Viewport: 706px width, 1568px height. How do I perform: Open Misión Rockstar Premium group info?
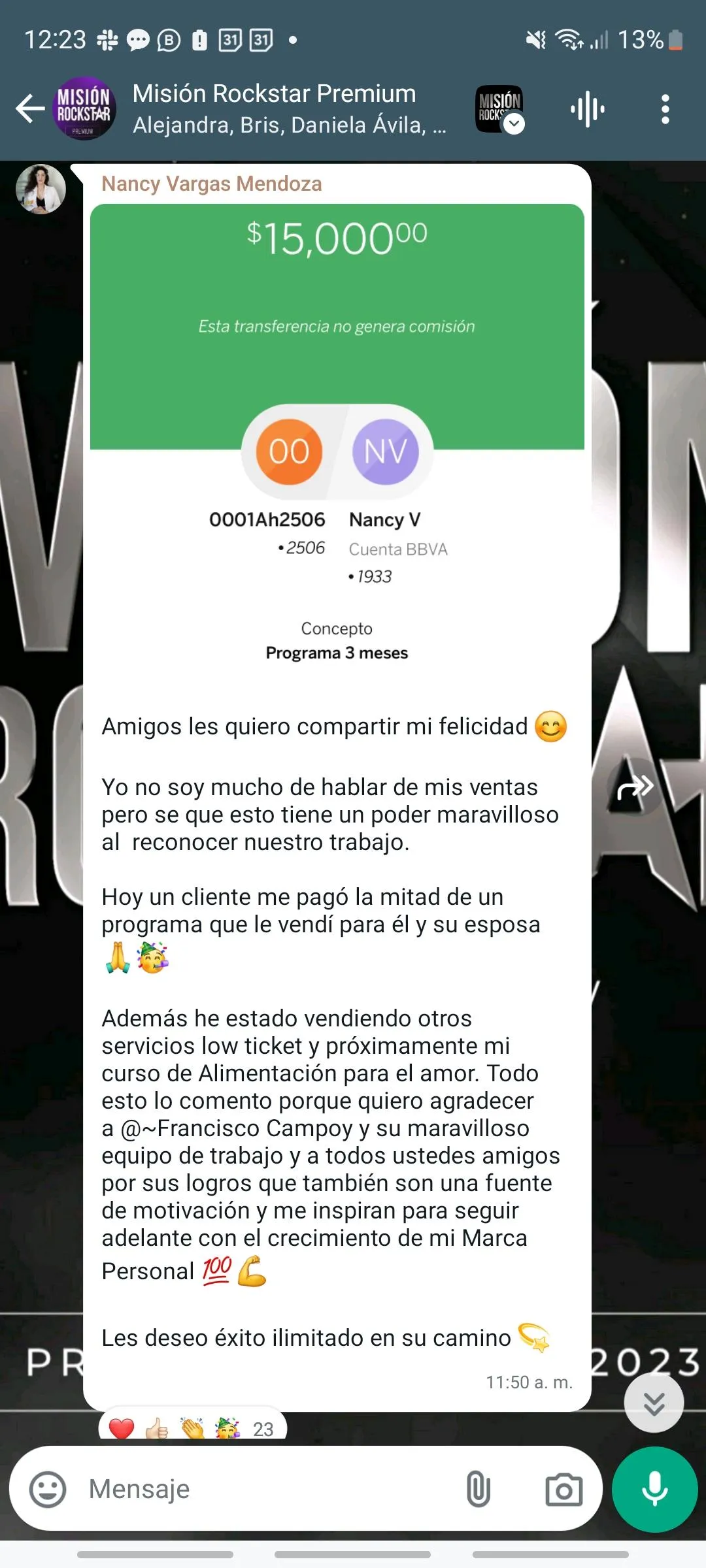click(275, 108)
